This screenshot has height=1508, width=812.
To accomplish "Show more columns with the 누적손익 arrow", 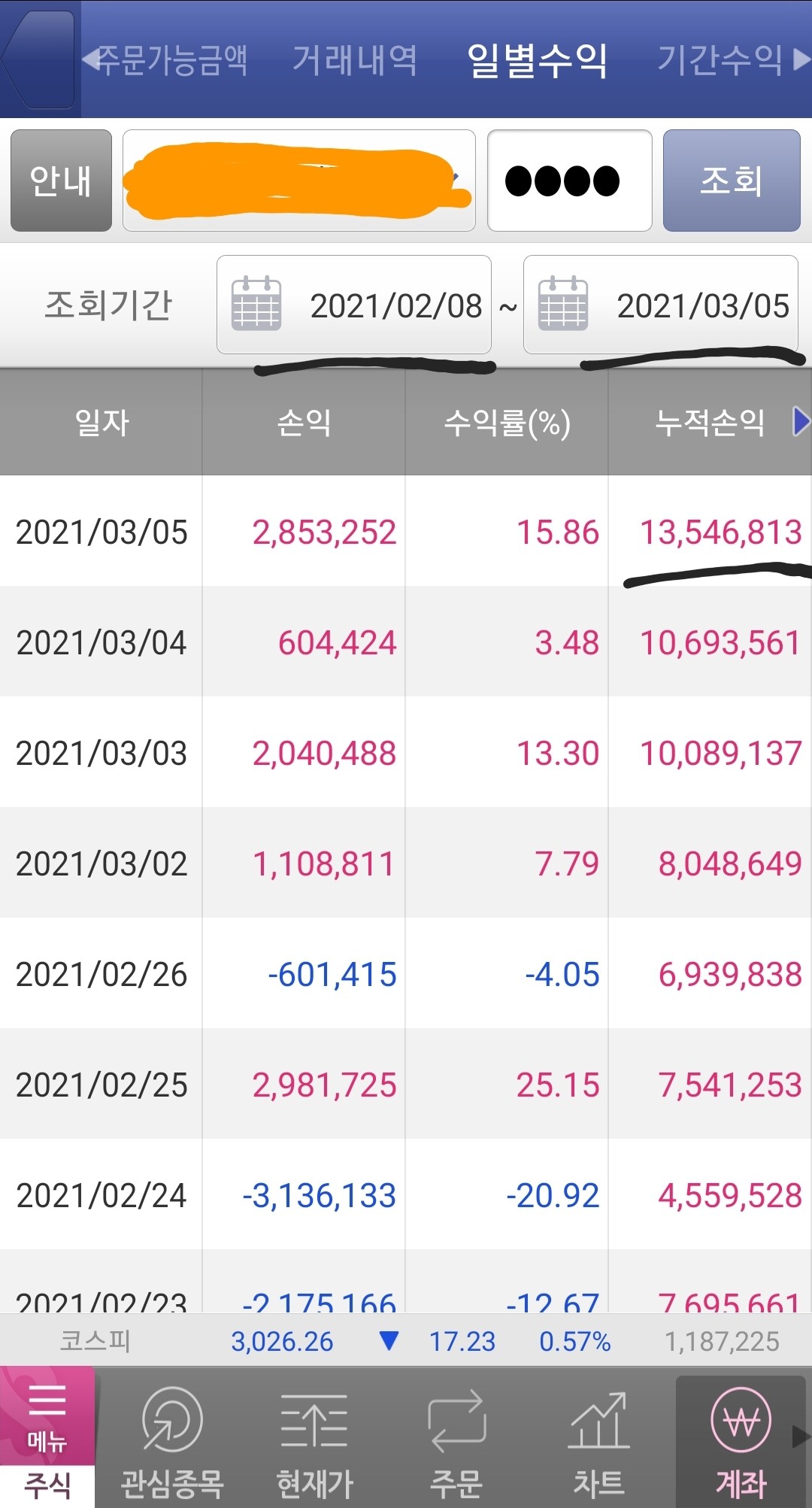I will 801,422.
